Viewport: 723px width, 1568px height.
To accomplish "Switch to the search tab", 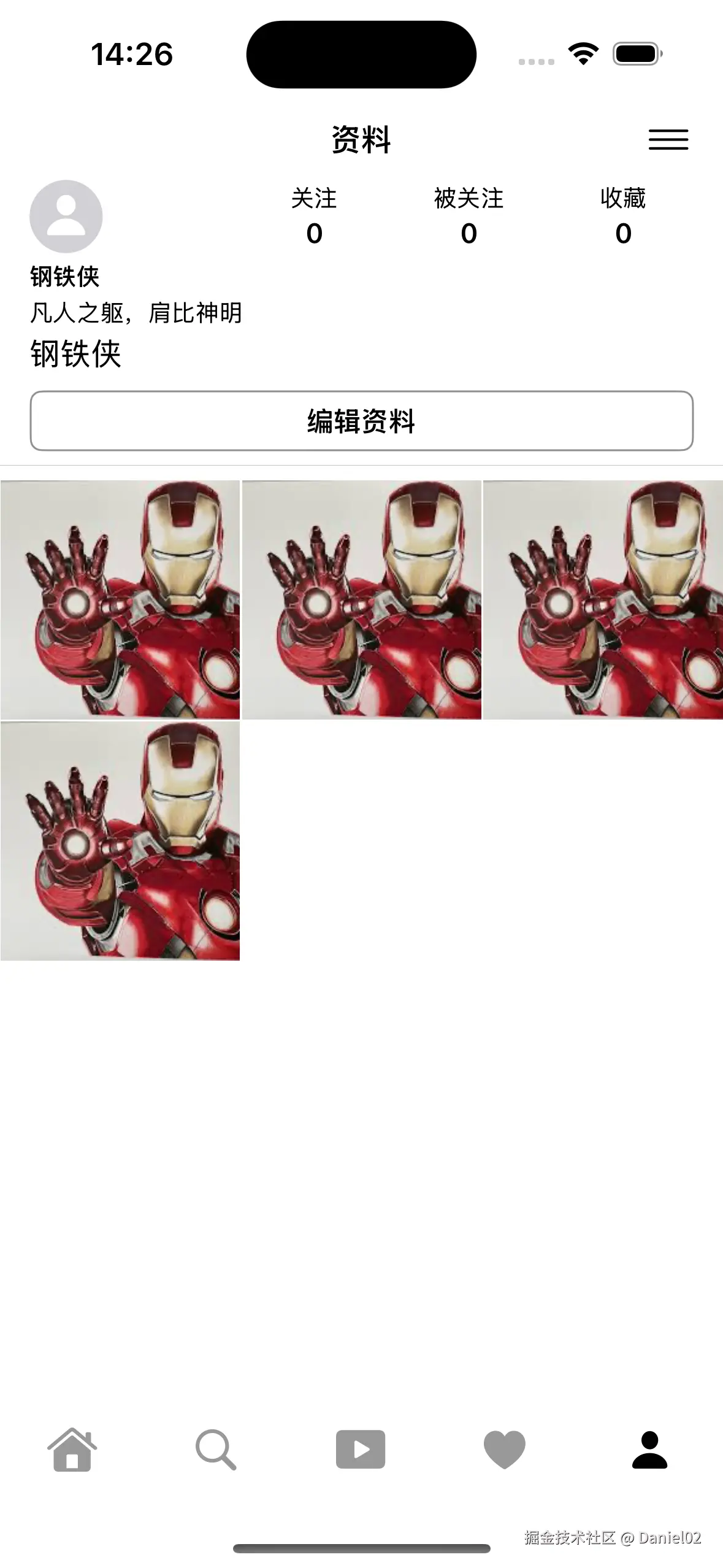I will point(216,1449).
